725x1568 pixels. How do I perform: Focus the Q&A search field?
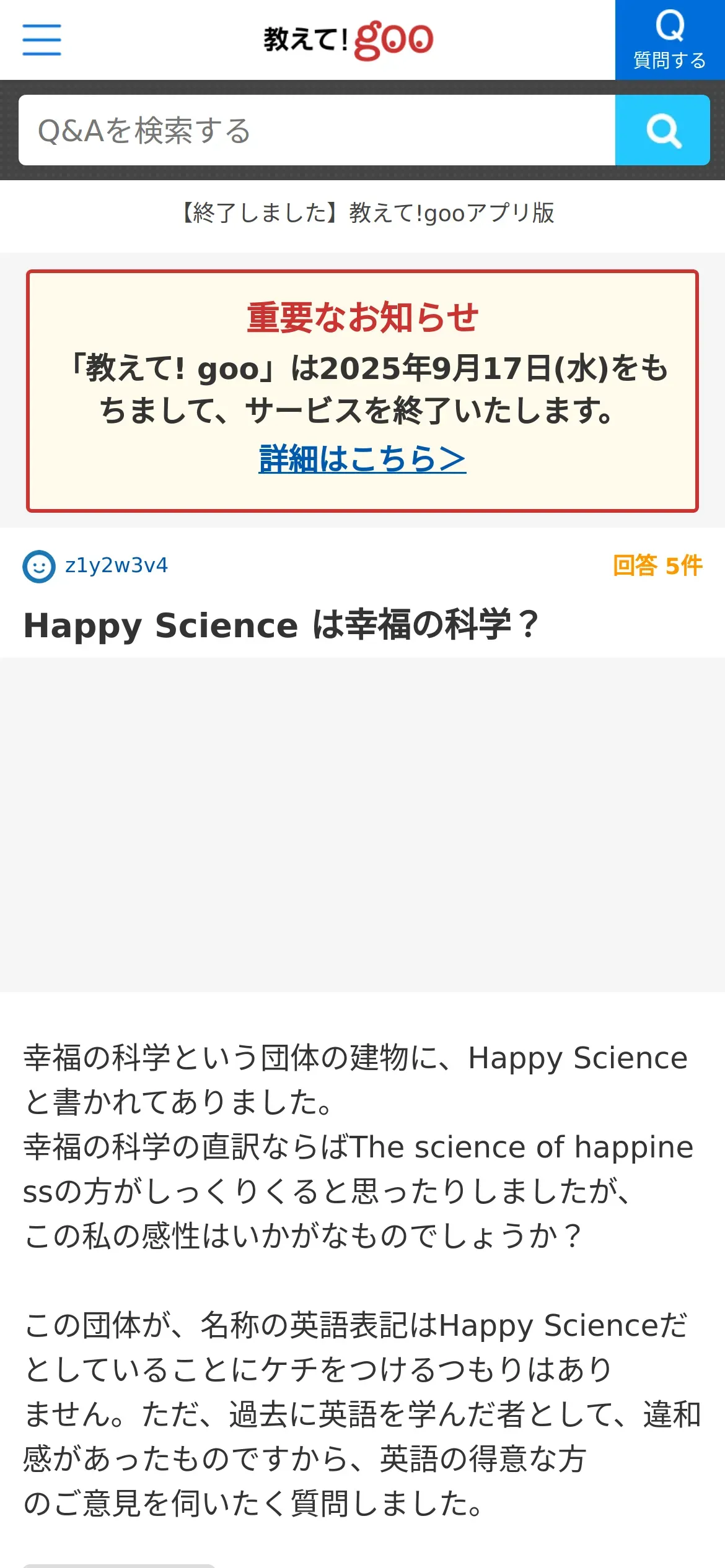click(316, 130)
